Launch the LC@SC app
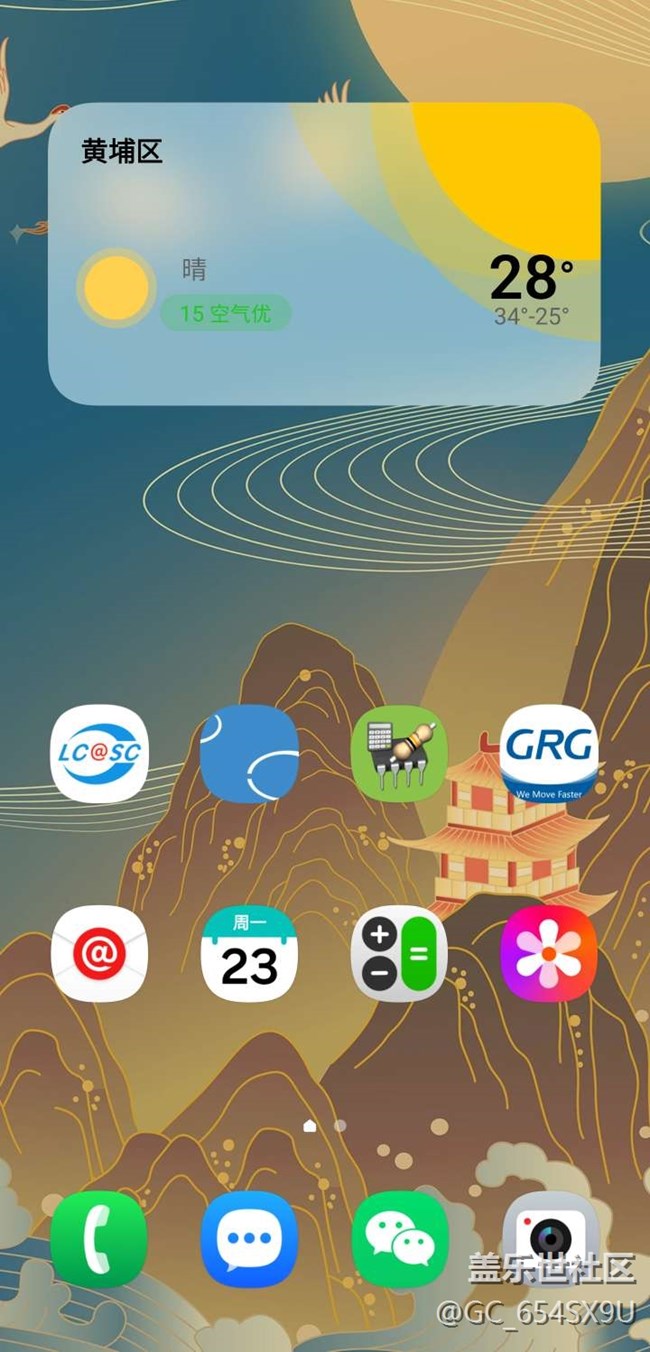 click(x=99, y=754)
